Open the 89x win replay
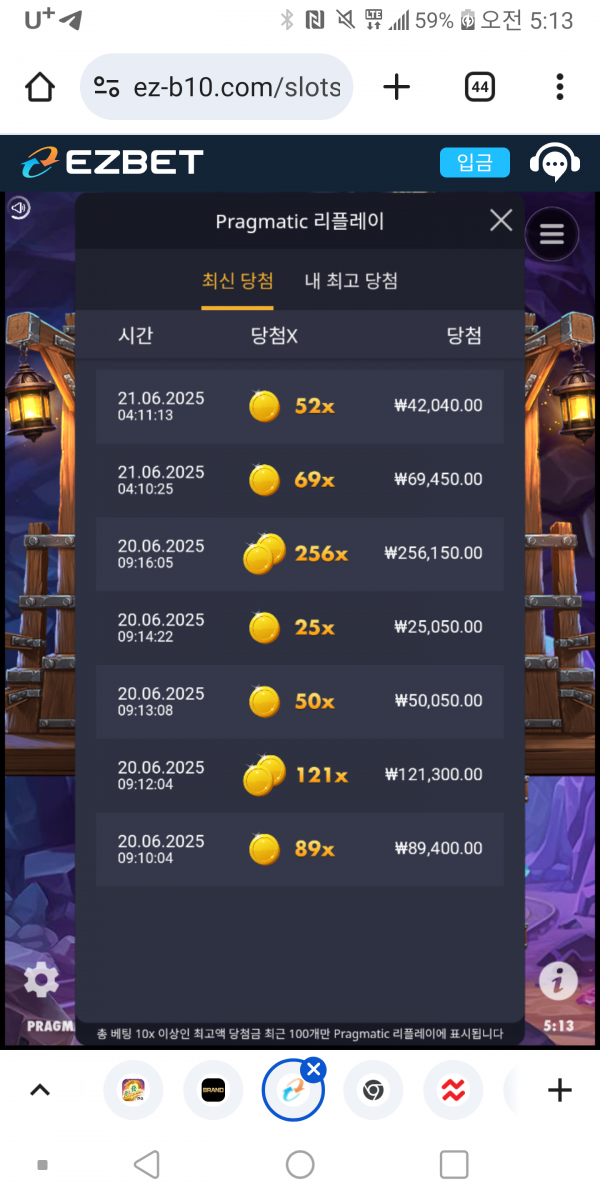Image resolution: width=600 pixels, height=1200 pixels. 299,848
